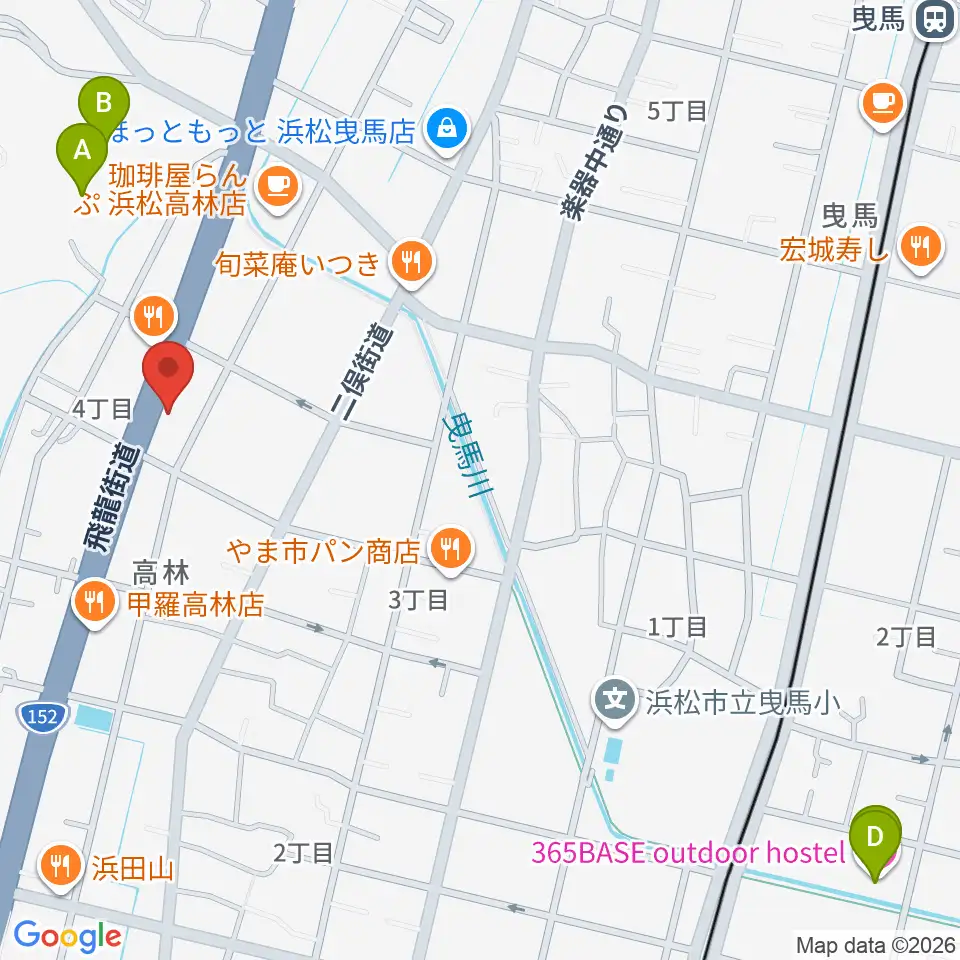Open 浜松市立曳馬小 school pin
This screenshot has width=960, height=960.
[x=615, y=700]
